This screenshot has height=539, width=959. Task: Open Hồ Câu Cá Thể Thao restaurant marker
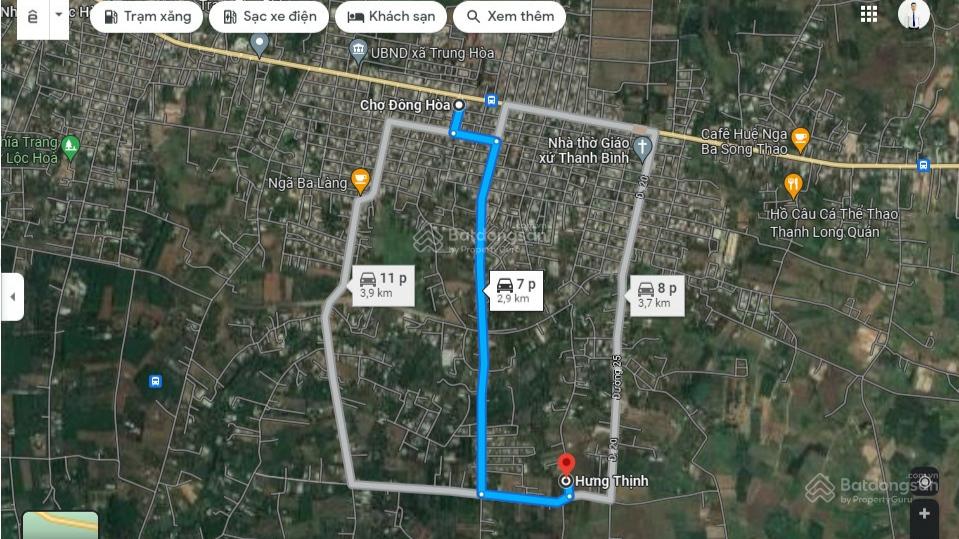793,184
